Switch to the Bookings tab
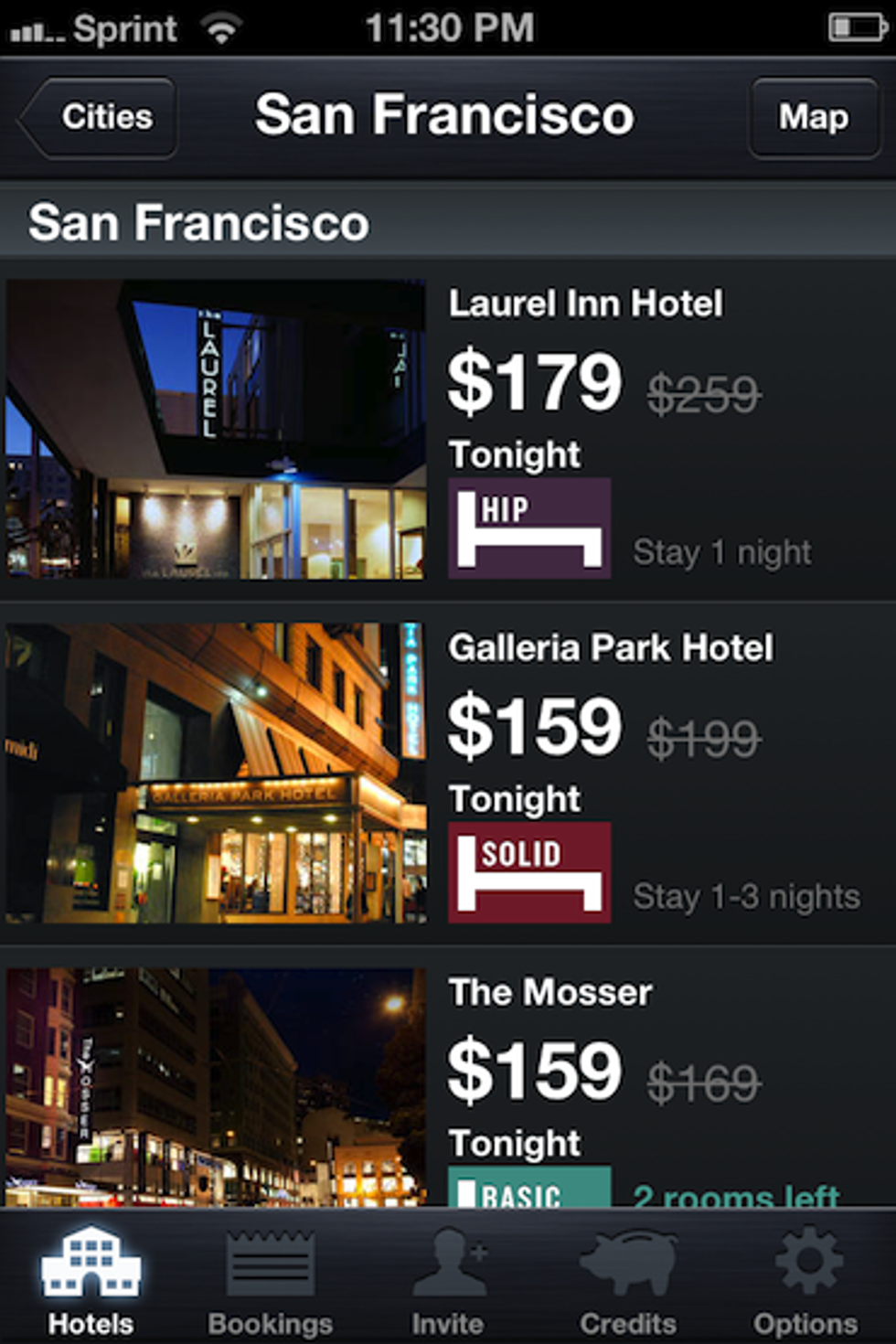This screenshot has width=896, height=1344. 270,1280
